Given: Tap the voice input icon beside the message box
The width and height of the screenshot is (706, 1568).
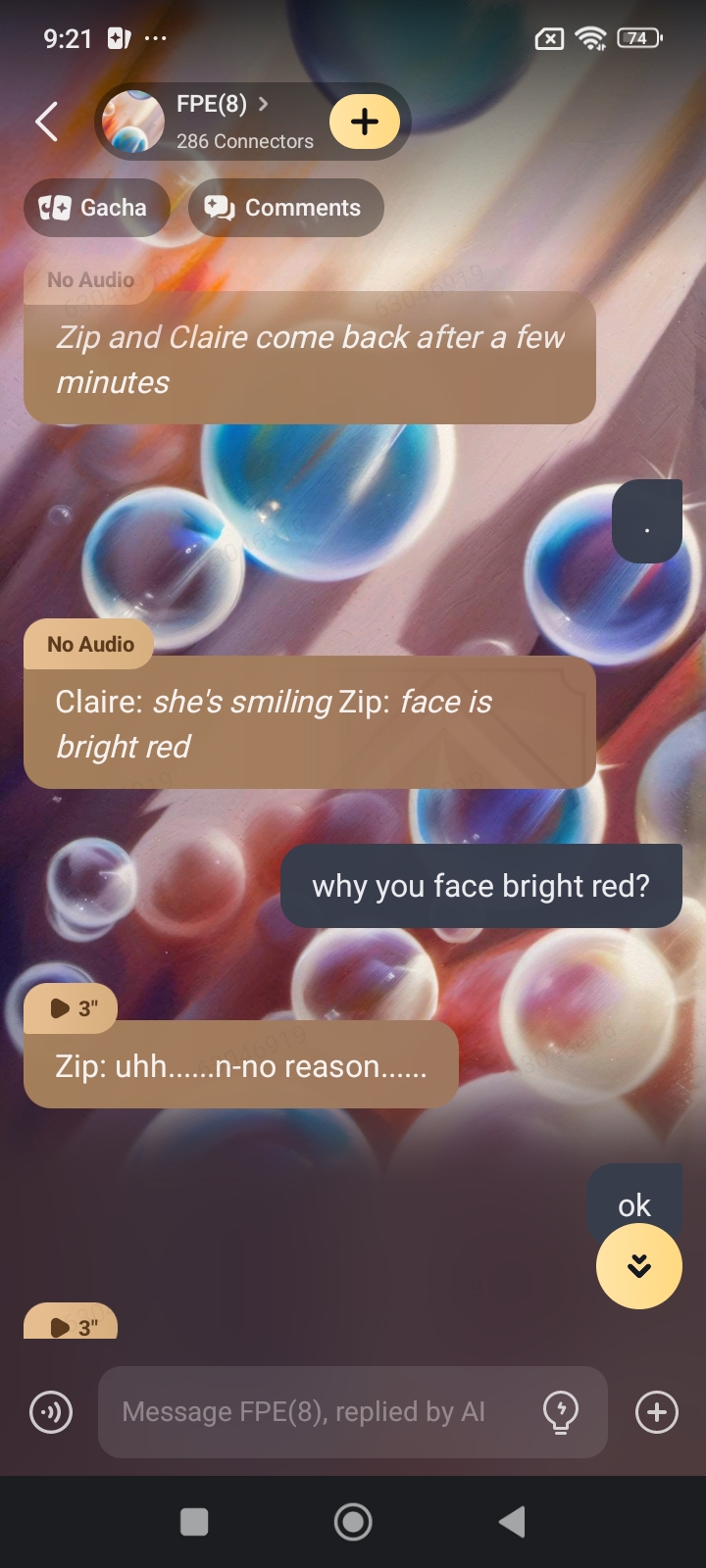Looking at the screenshot, I should click(x=51, y=1412).
